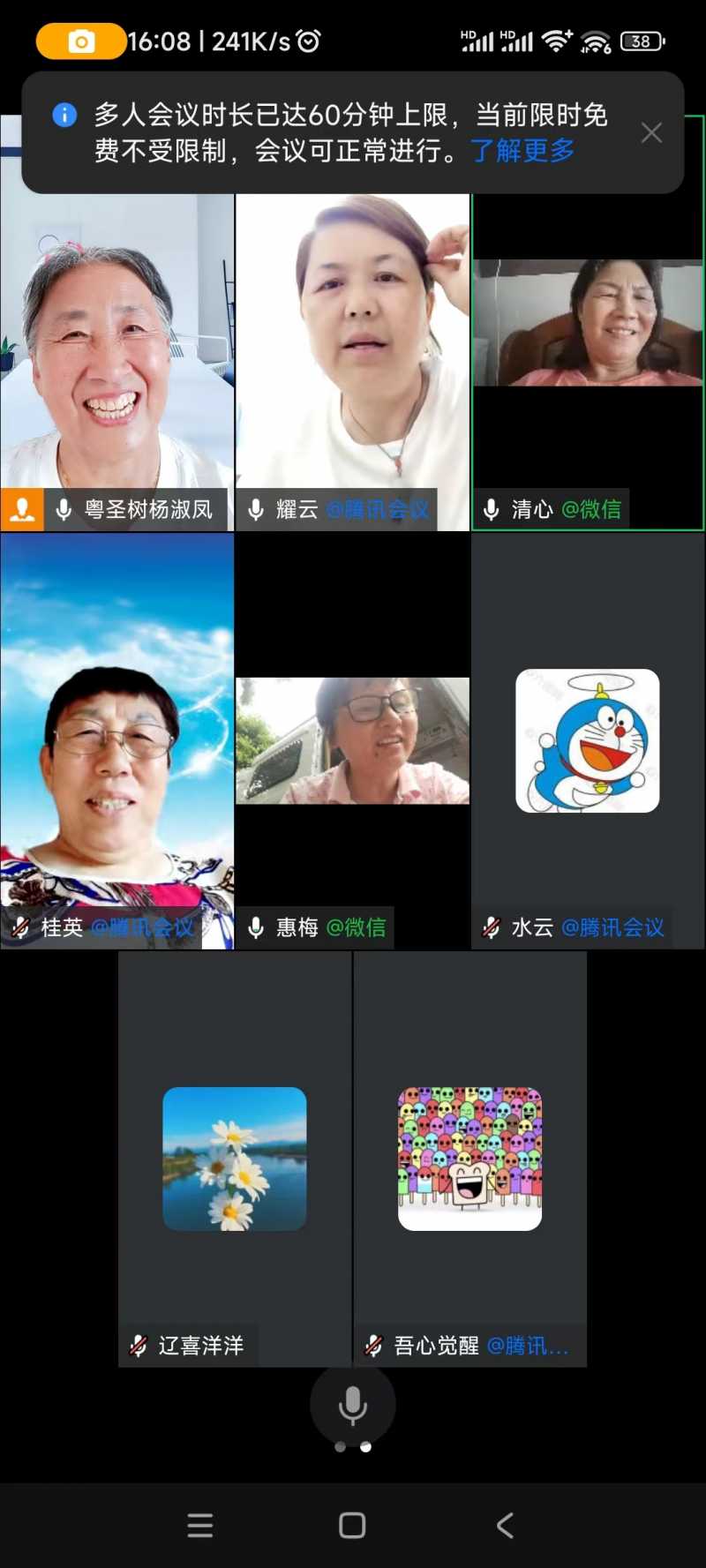Go to home screen via home button
Screen dimensions: 706x1568
[352, 1526]
